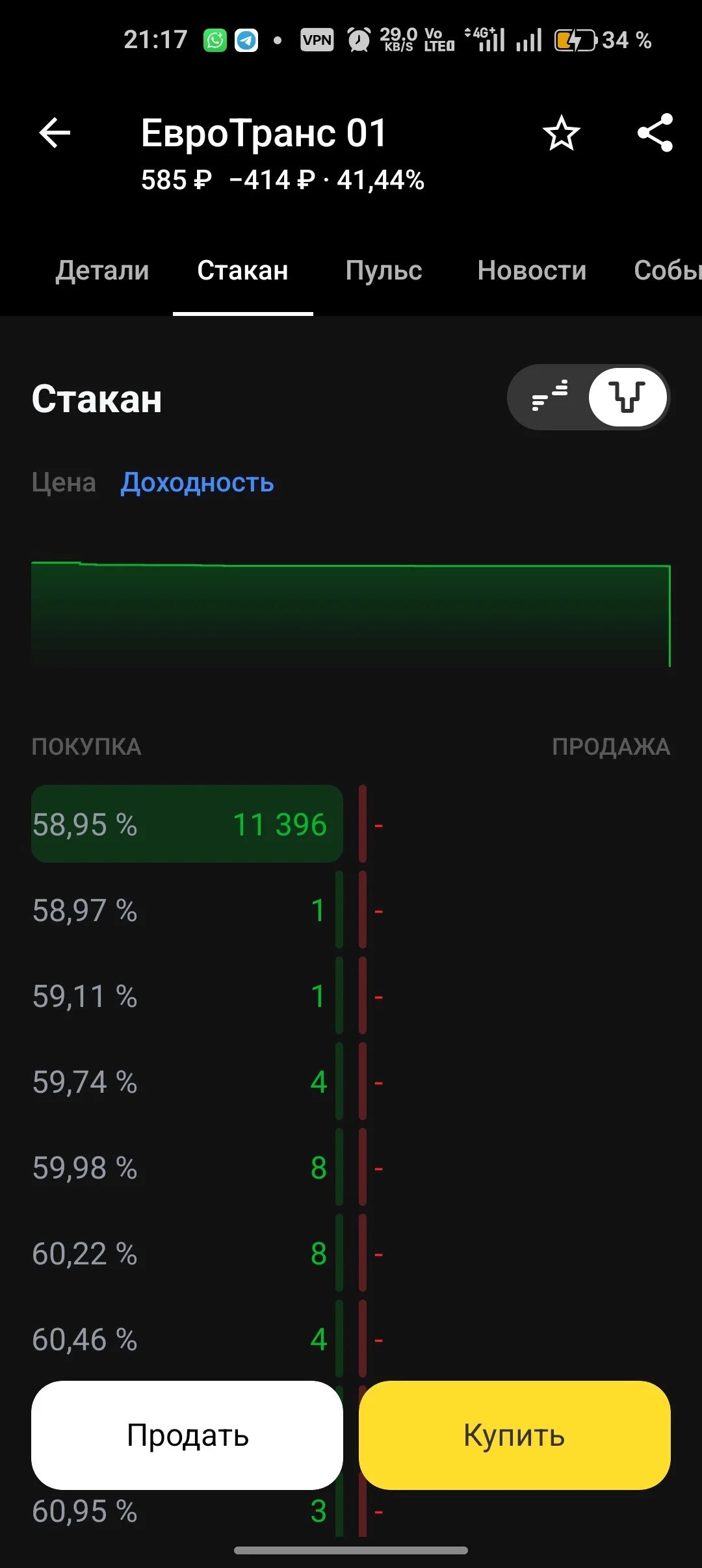Tap the Продать button

click(187, 1435)
